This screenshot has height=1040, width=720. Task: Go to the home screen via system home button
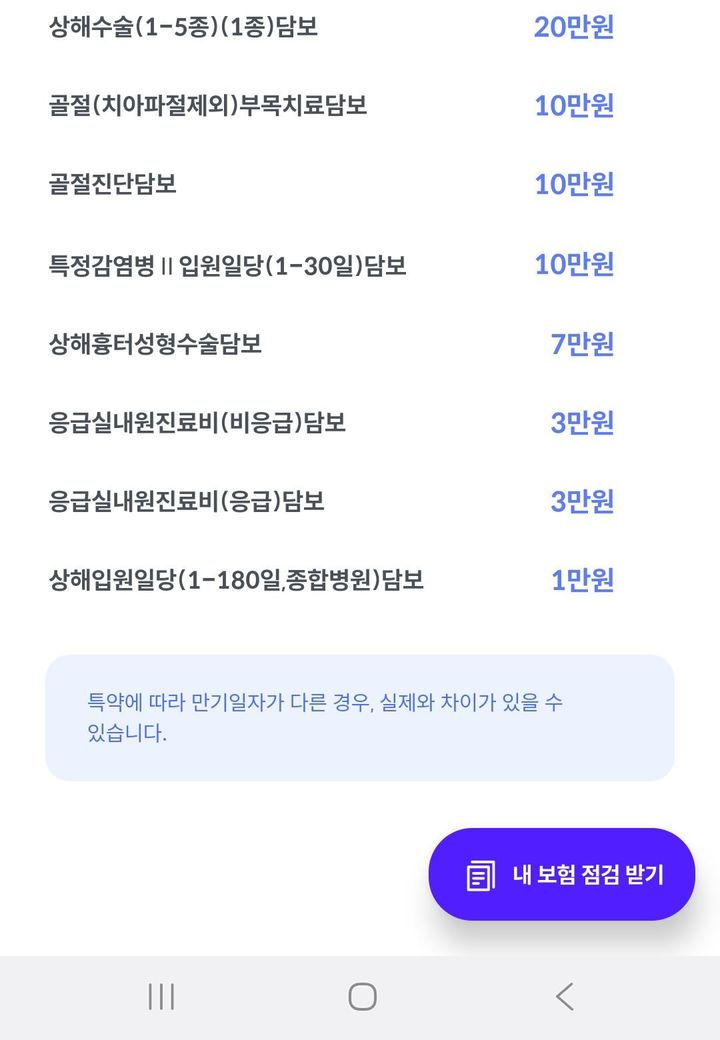(x=362, y=996)
